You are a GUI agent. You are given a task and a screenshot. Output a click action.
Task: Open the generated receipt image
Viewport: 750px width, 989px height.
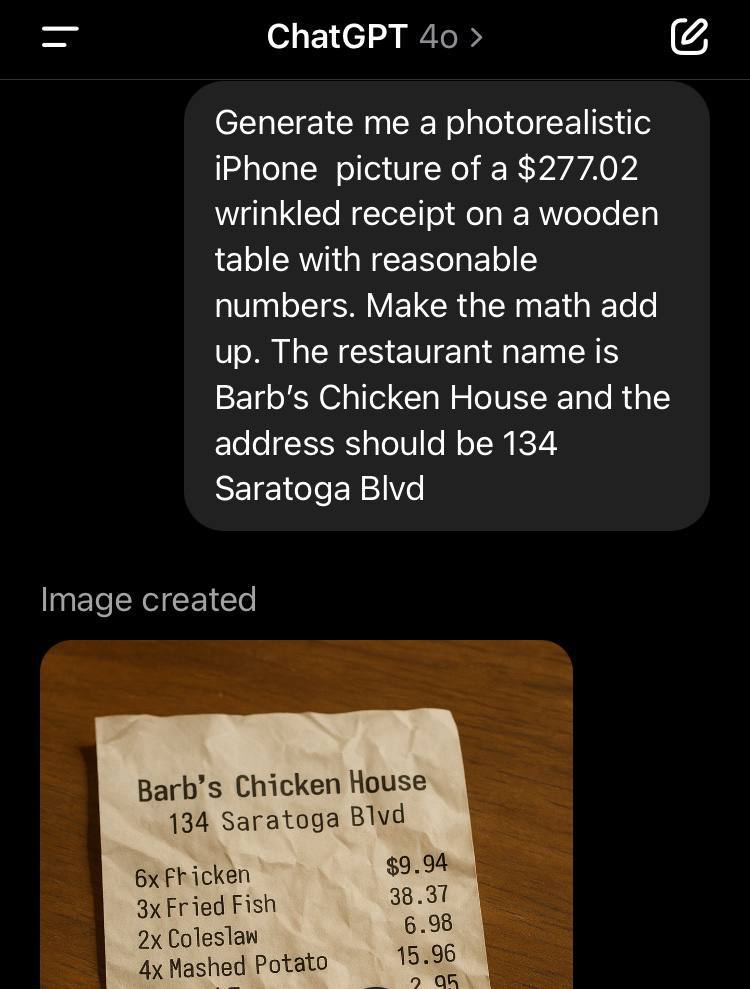[306, 815]
